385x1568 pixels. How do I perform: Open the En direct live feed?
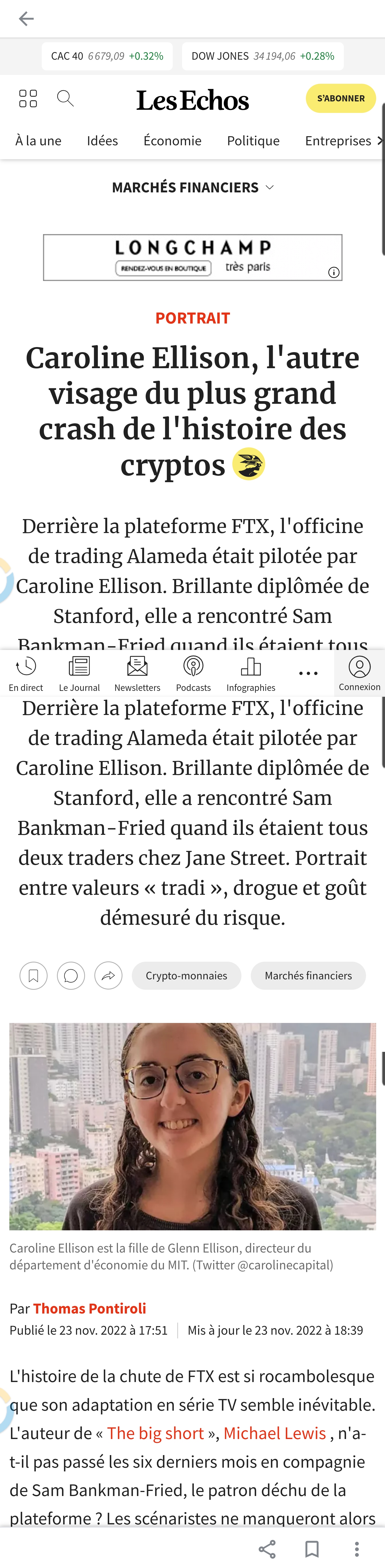click(x=26, y=674)
